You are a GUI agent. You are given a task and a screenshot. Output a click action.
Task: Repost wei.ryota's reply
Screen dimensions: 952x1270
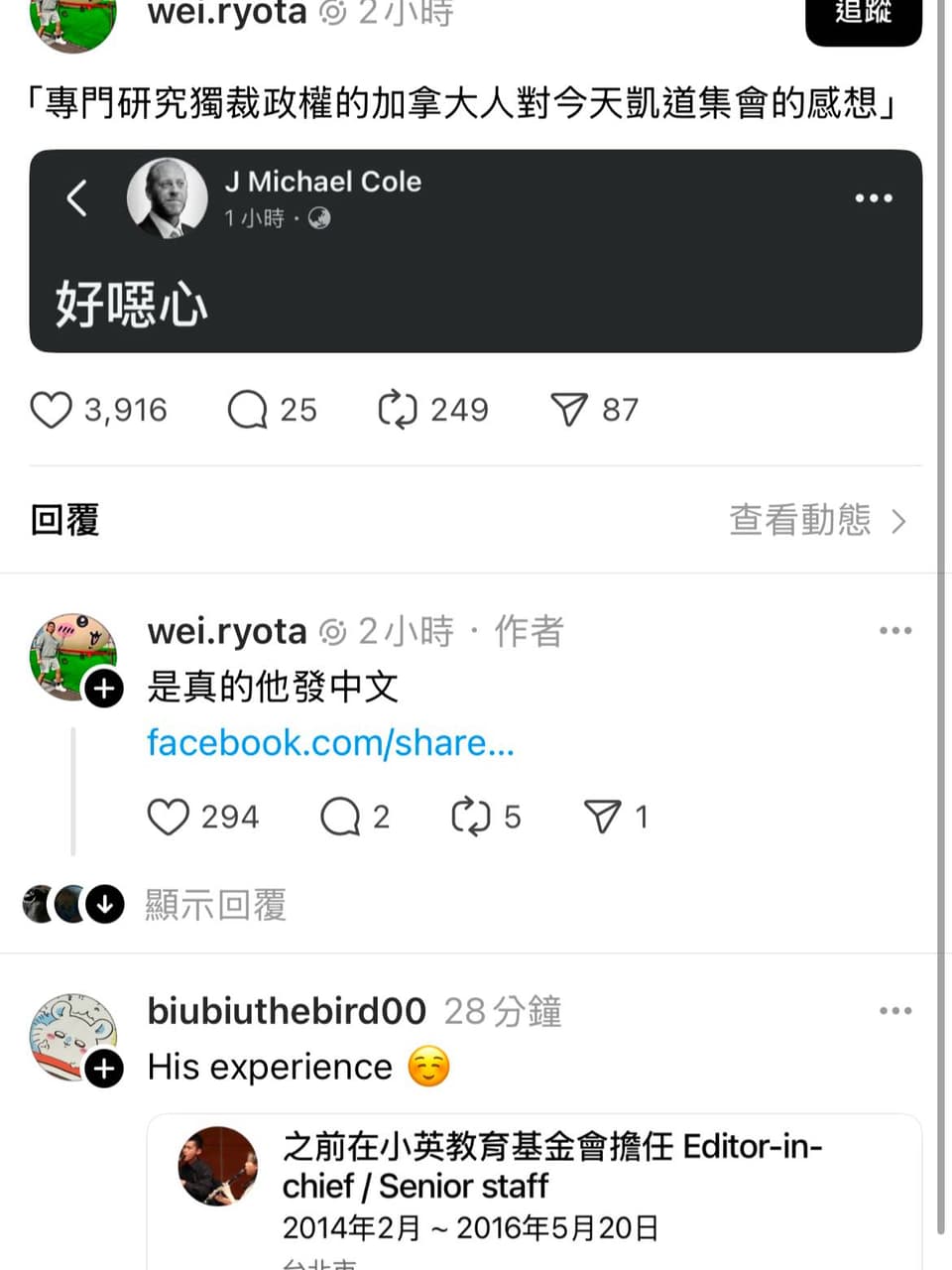click(x=470, y=817)
